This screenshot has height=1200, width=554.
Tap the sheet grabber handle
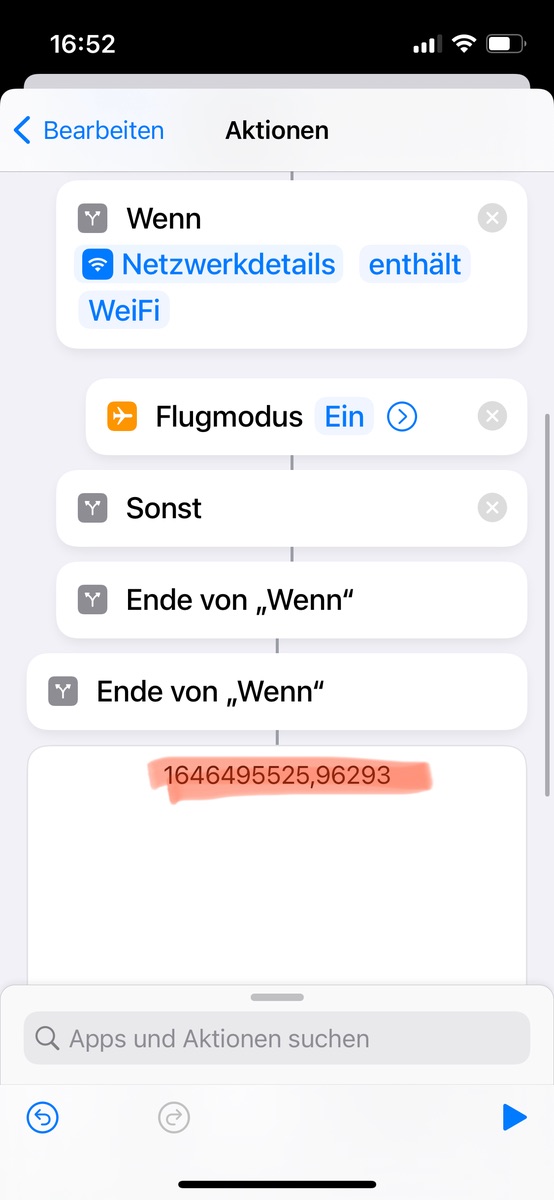pos(277,997)
